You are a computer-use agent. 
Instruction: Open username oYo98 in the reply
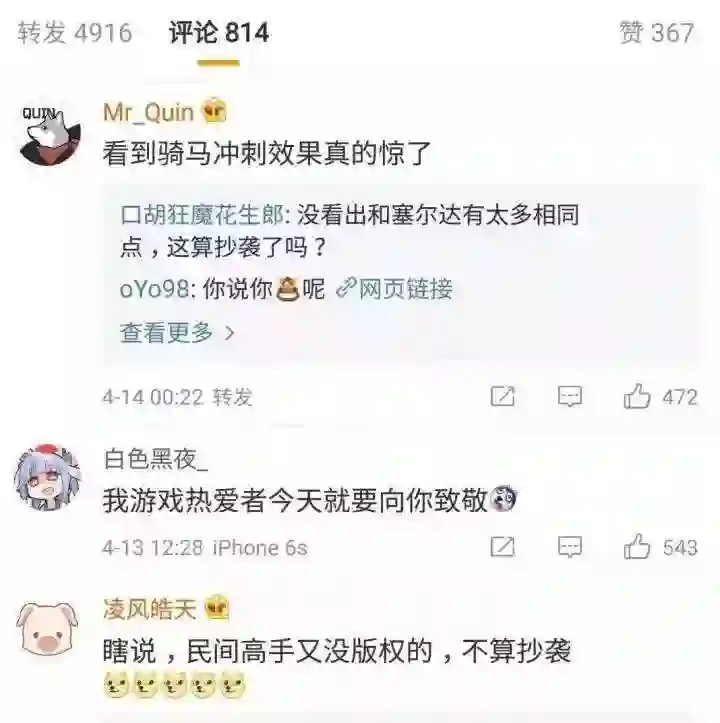pyautogui.click(x=155, y=290)
